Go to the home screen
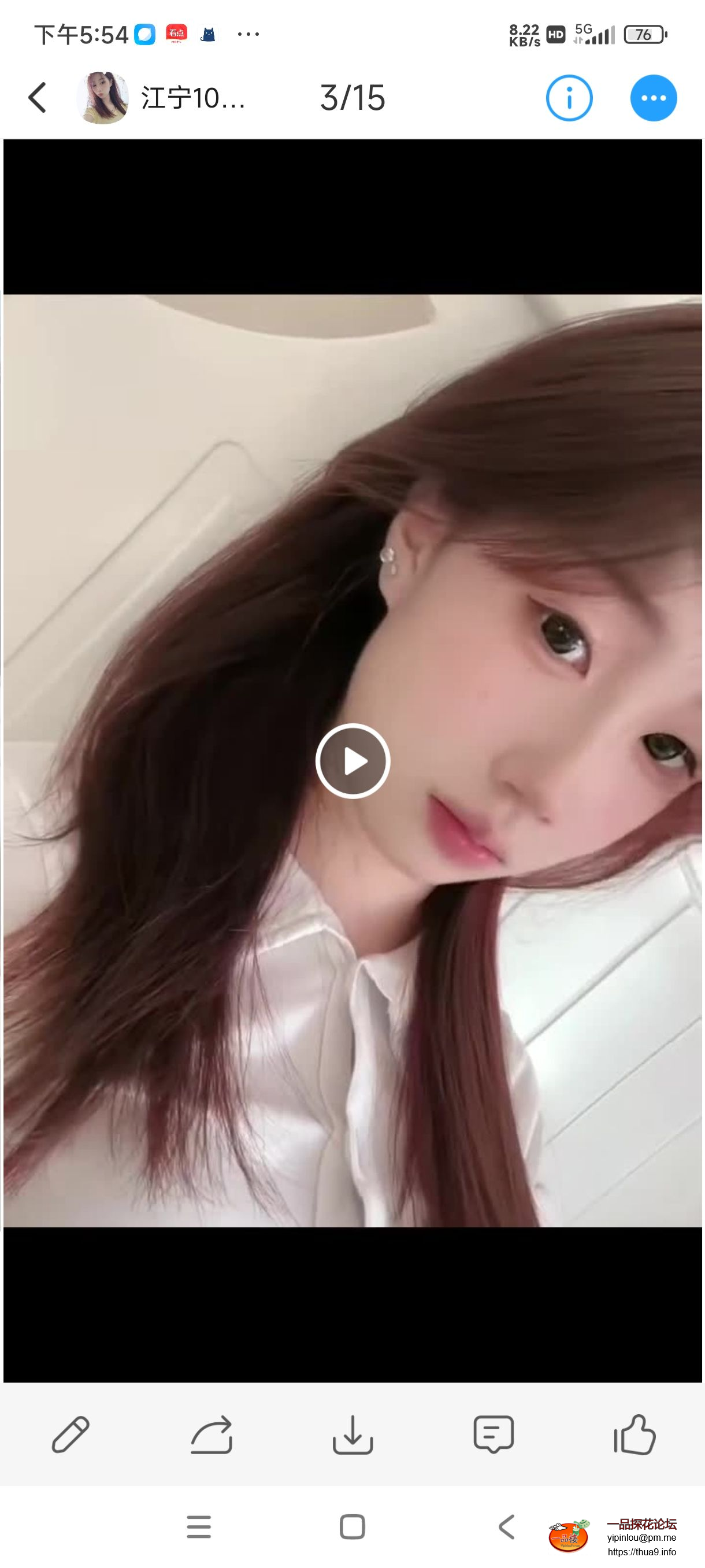This screenshot has width=705, height=1568. tap(352, 1526)
